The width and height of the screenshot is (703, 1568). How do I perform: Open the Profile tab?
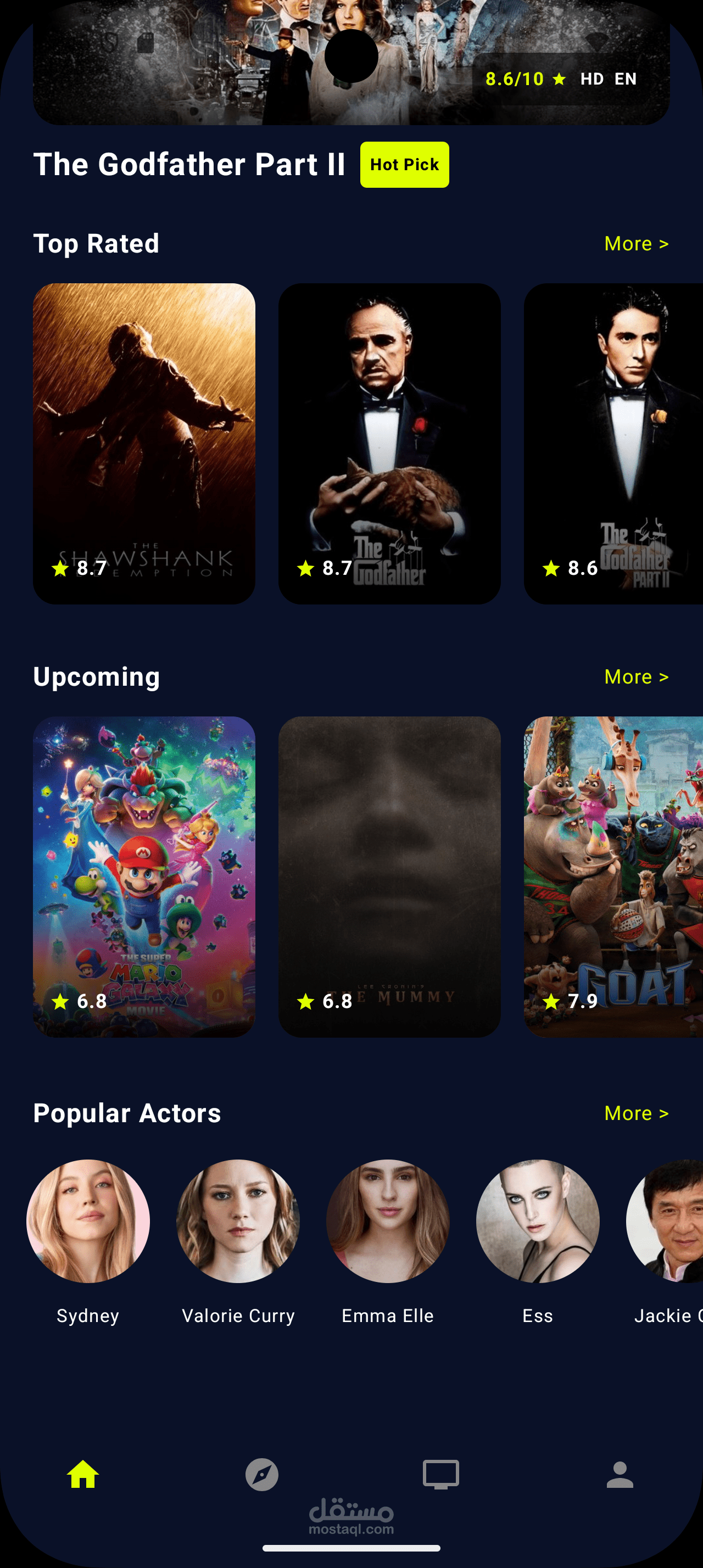(620, 1474)
